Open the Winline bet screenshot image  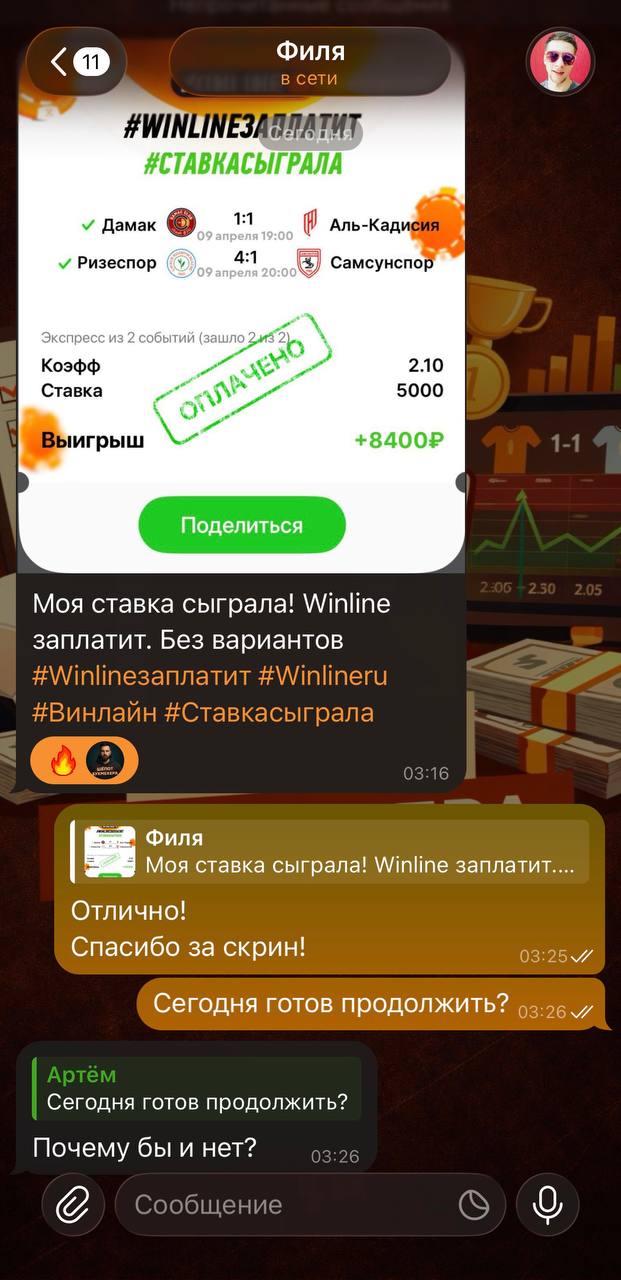[x=242, y=330]
